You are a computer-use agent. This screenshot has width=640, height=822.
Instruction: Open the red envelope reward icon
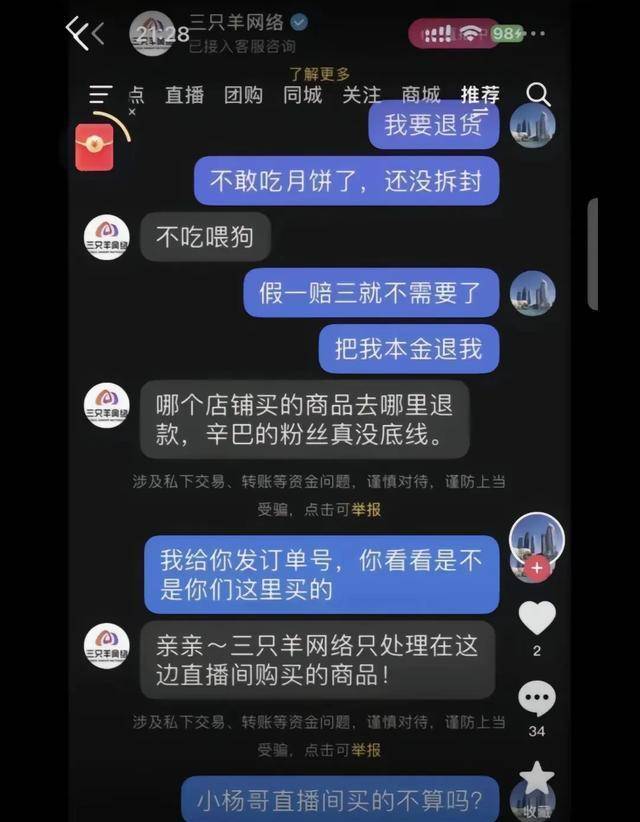click(95, 147)
